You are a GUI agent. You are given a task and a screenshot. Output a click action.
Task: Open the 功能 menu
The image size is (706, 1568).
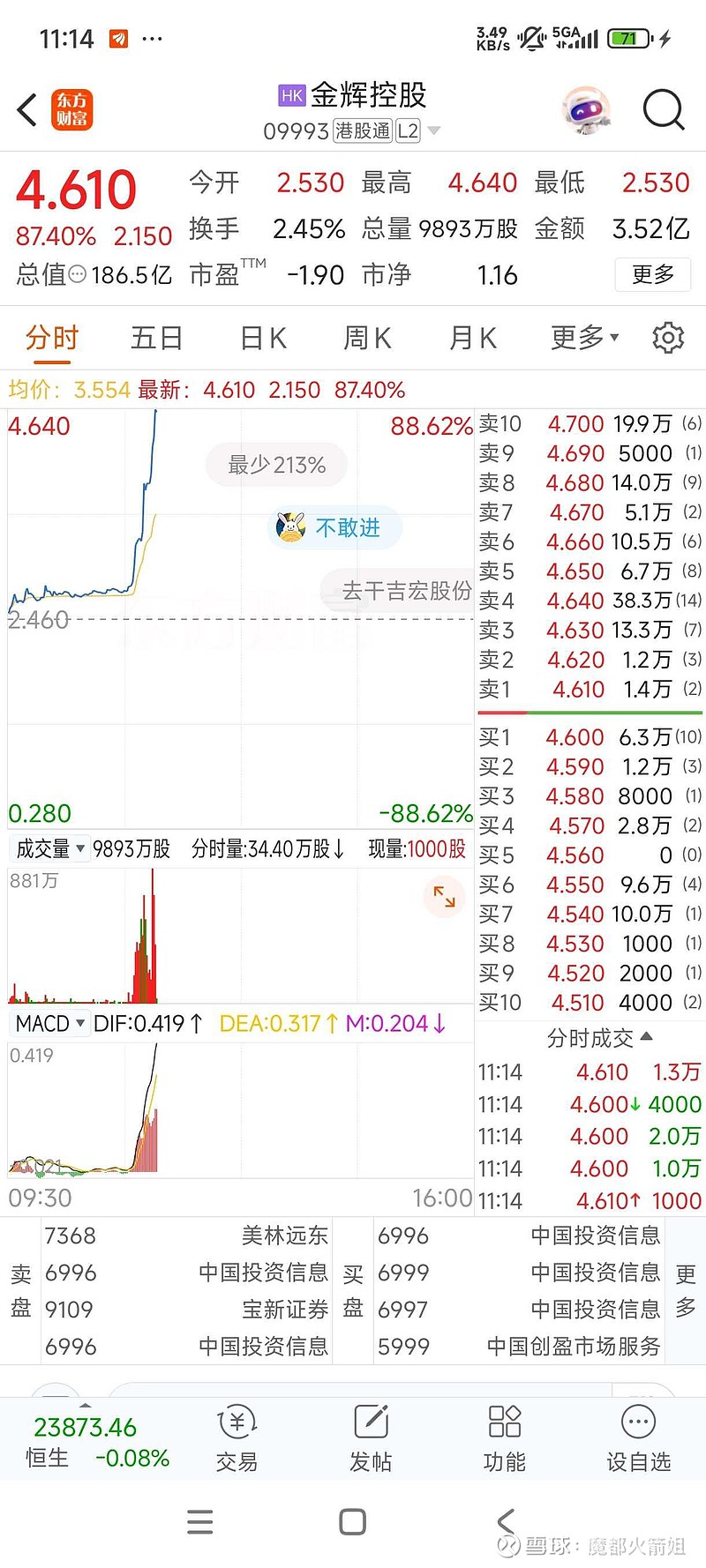point(505,1439)
